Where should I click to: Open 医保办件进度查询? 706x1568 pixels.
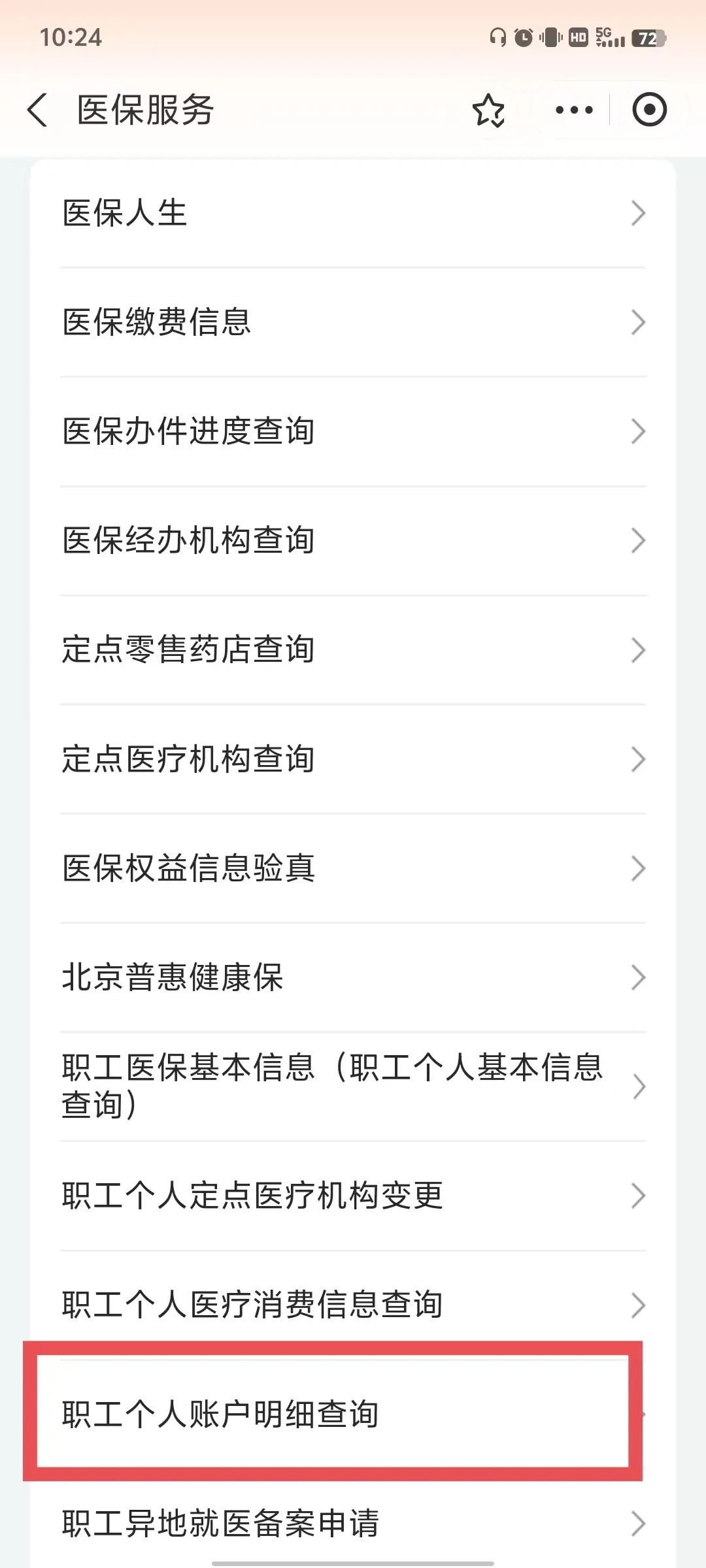(353, 431)
